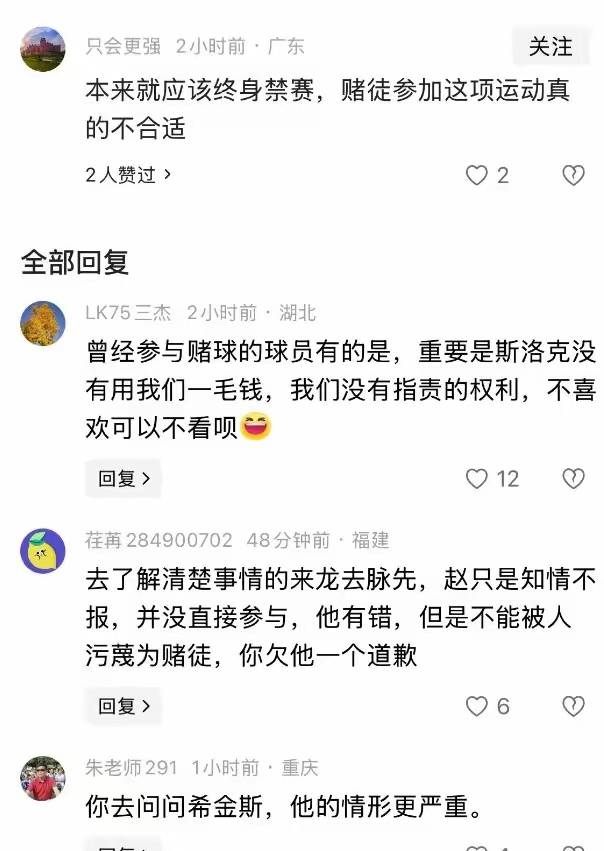The image size is (604, 851).
Task: Like LK75三杰's reply
Action: [x=477, y=479]
